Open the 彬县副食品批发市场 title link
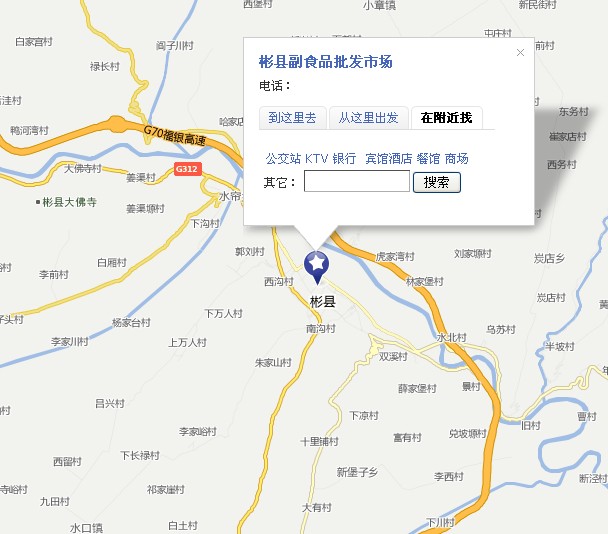608x534 pixels. click(325, 62)
